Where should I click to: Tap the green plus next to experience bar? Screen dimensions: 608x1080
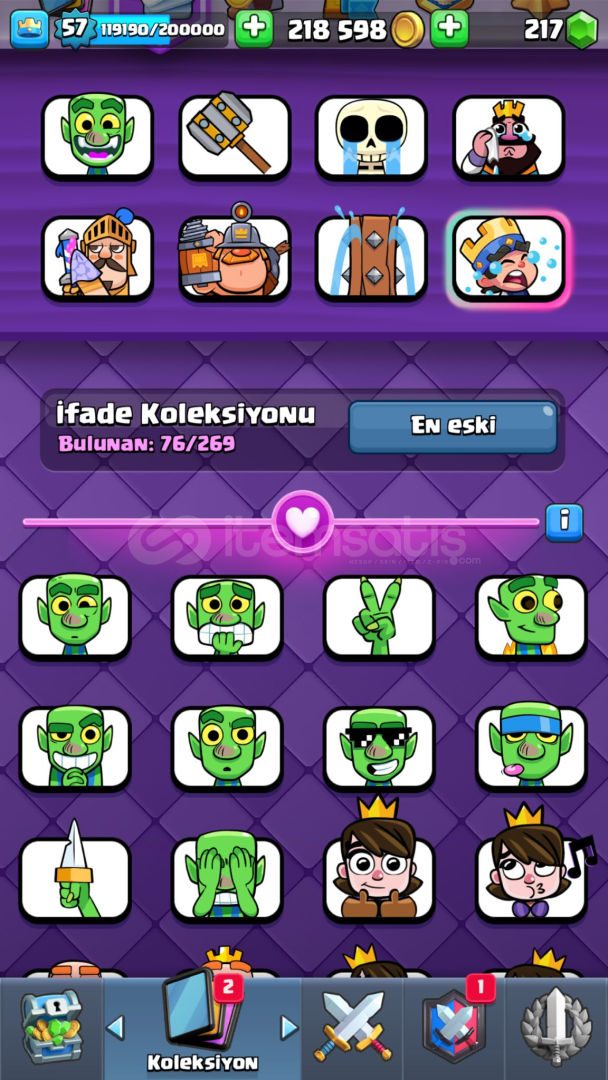(254, 30)
